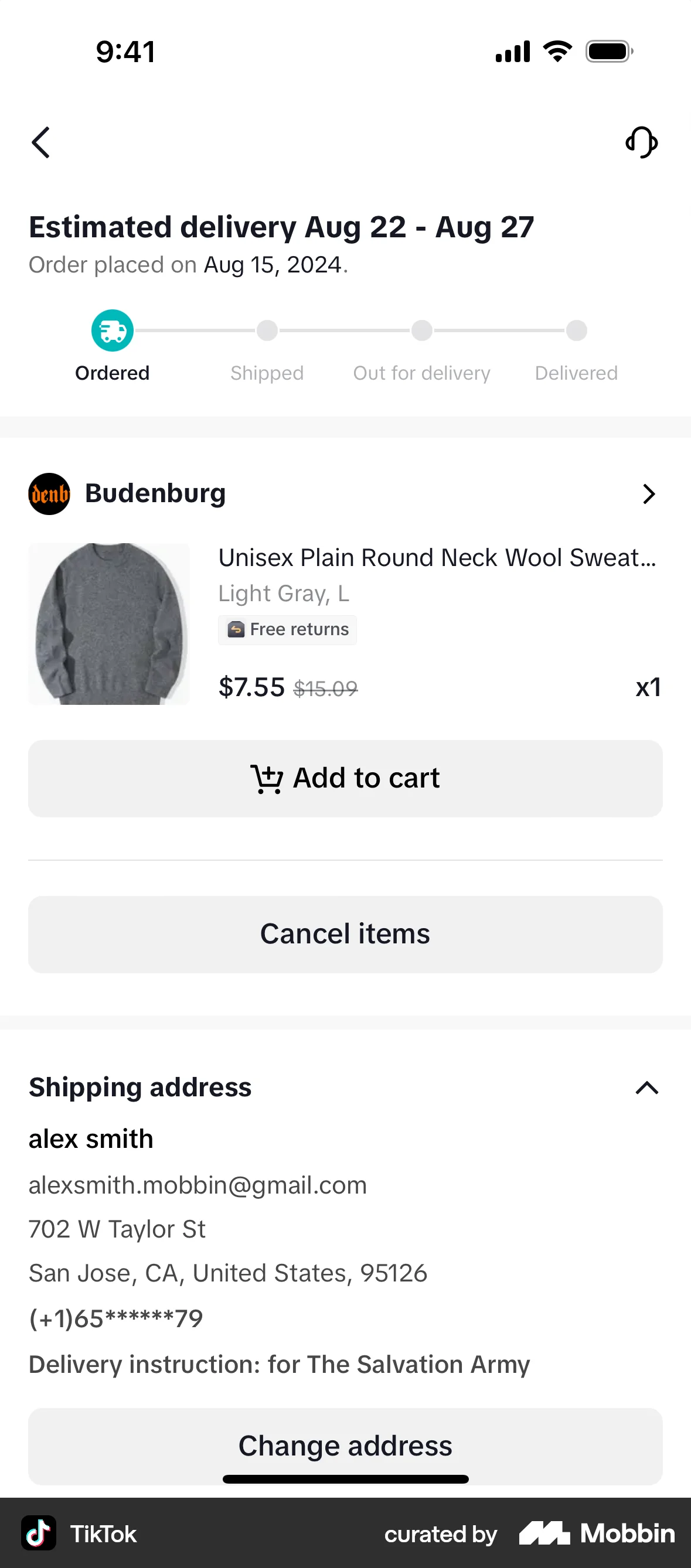This screenshot has height=1568, width=691.
Task: Click the Free returns badge icon
Action: pos(236,629)
